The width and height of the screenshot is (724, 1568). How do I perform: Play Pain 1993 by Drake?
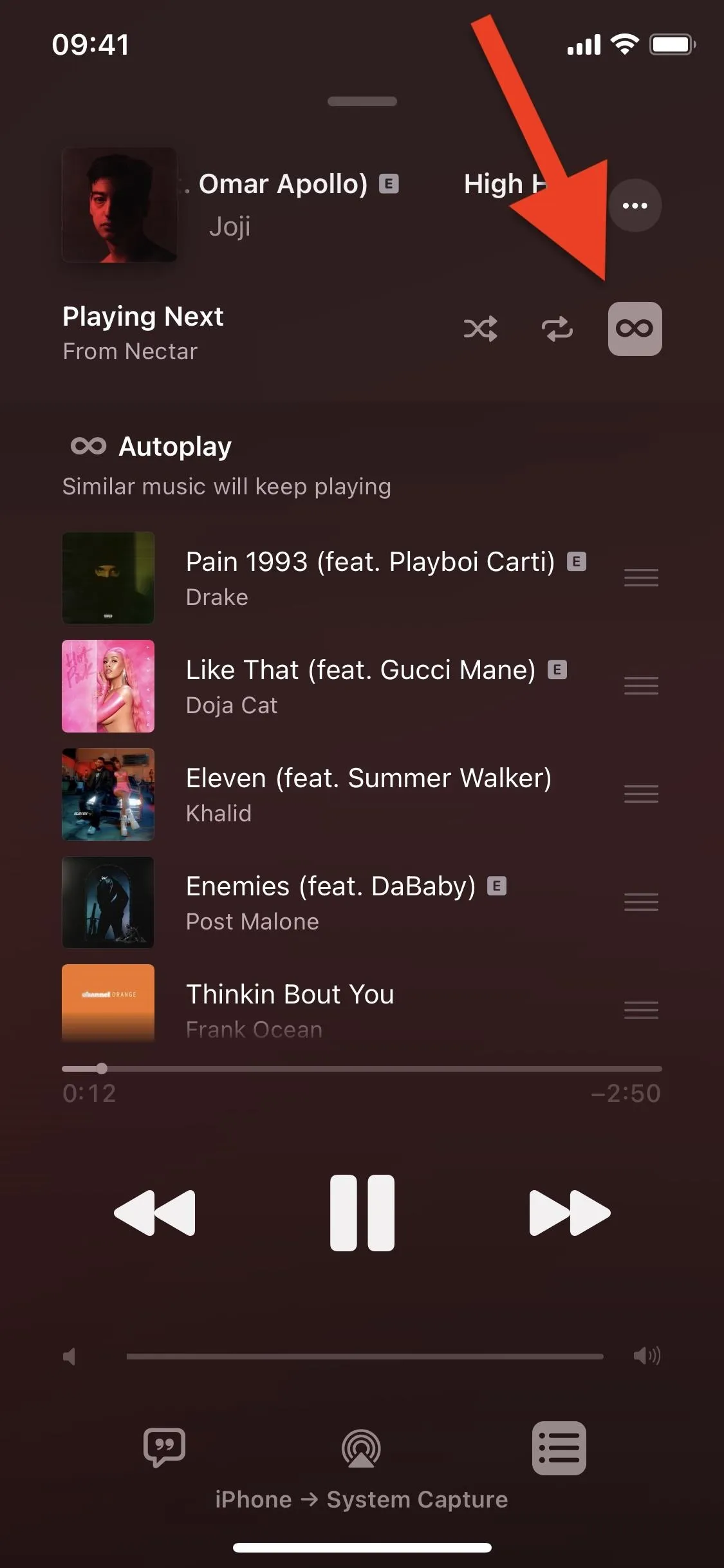(362, 578)
